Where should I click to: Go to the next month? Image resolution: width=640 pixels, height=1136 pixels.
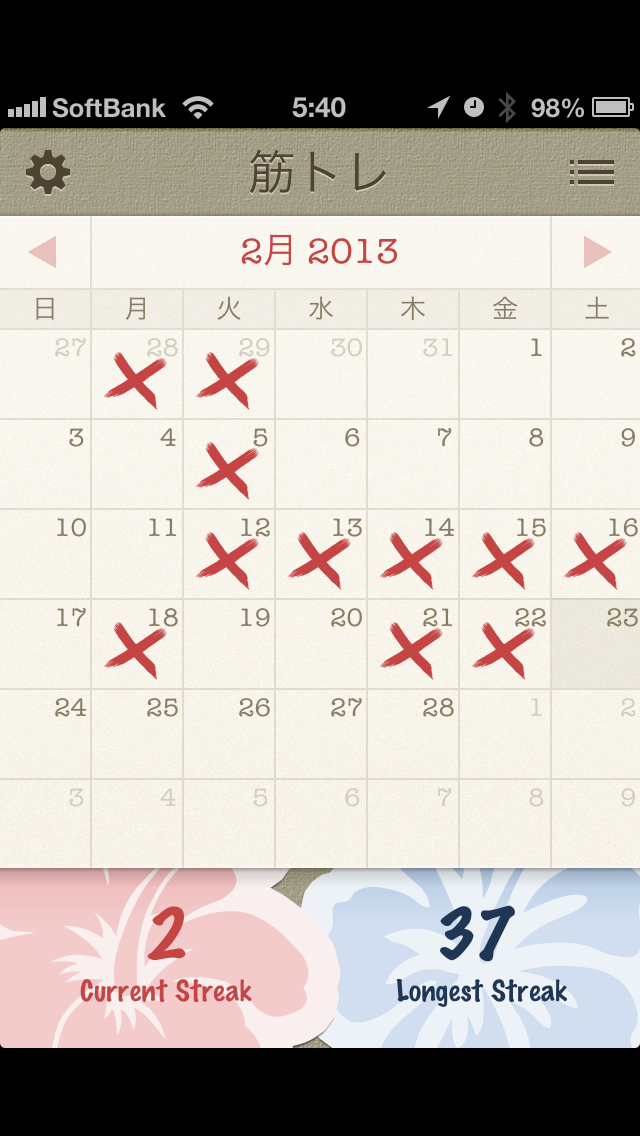[596, 252]
